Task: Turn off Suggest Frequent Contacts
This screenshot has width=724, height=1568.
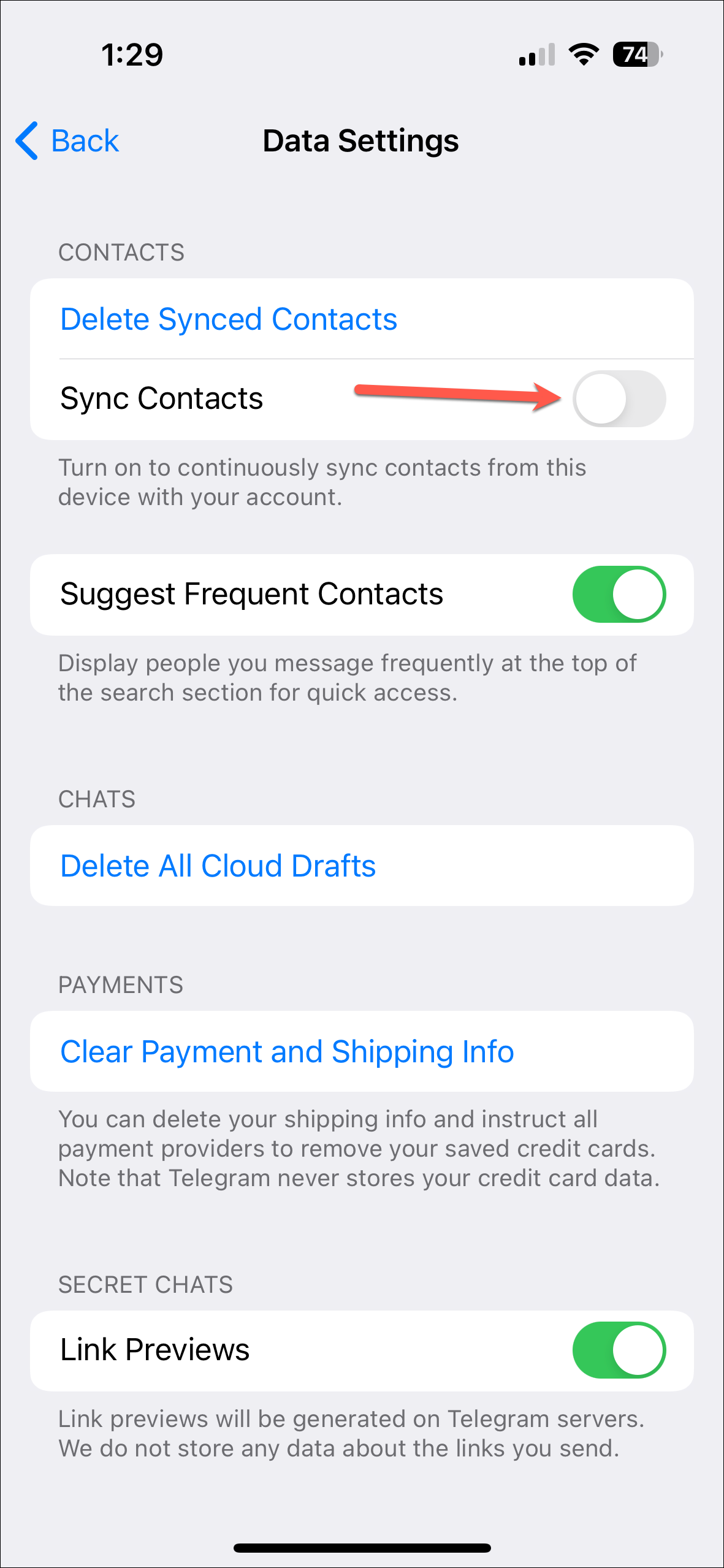Action: coord(619,594)
